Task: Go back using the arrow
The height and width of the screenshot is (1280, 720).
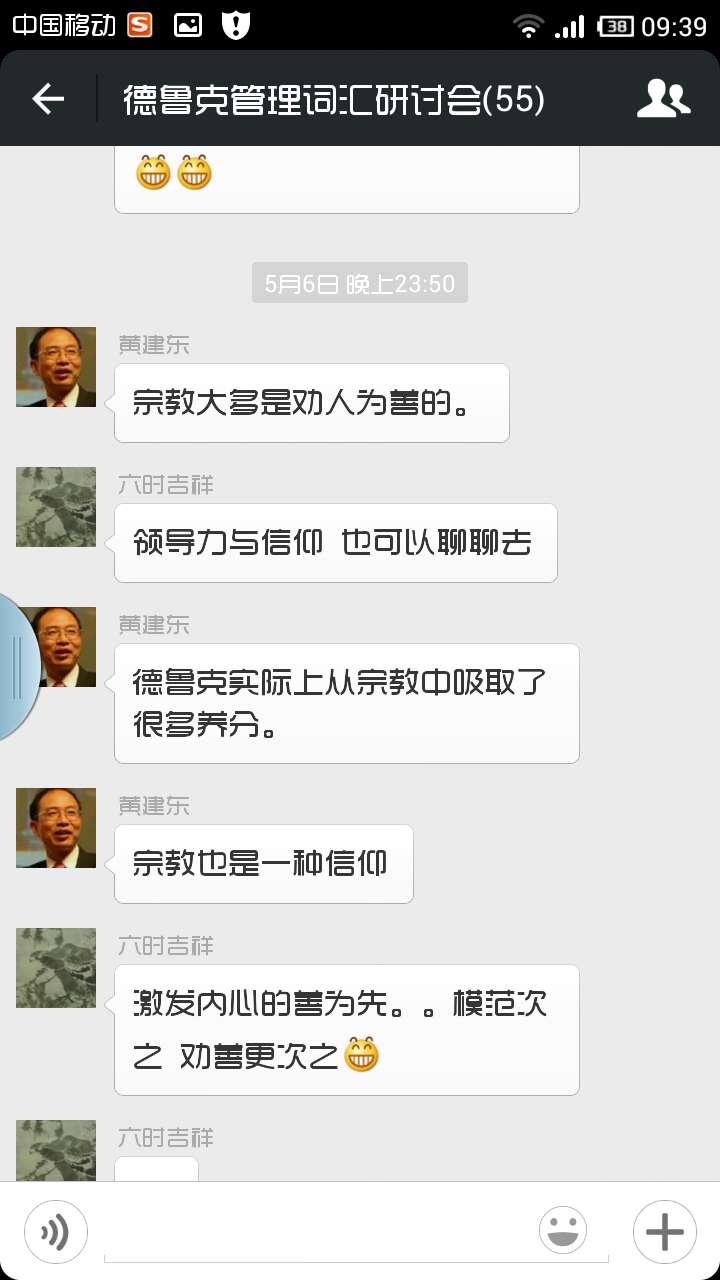Action: [x=48, y=98]
